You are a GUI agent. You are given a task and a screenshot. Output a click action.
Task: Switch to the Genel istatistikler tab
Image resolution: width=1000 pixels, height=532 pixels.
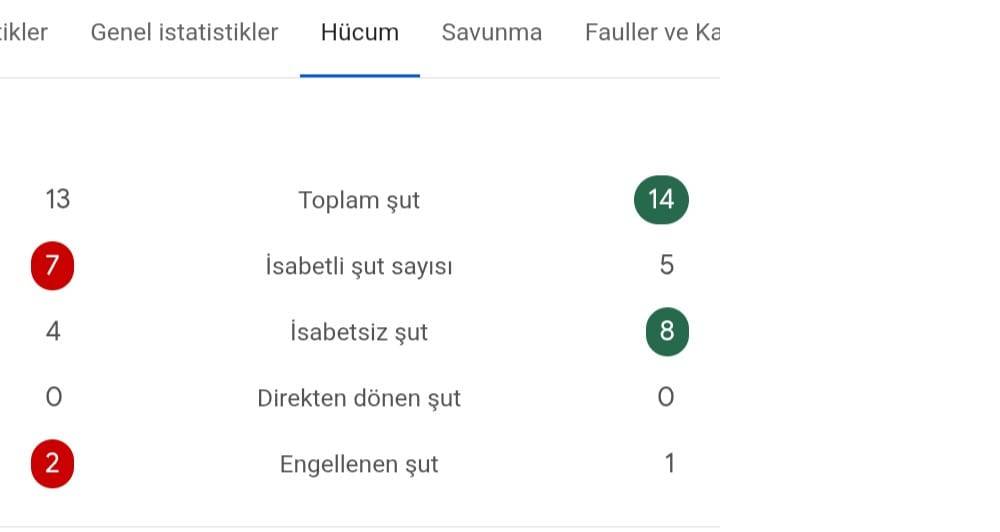click(184, 33)
